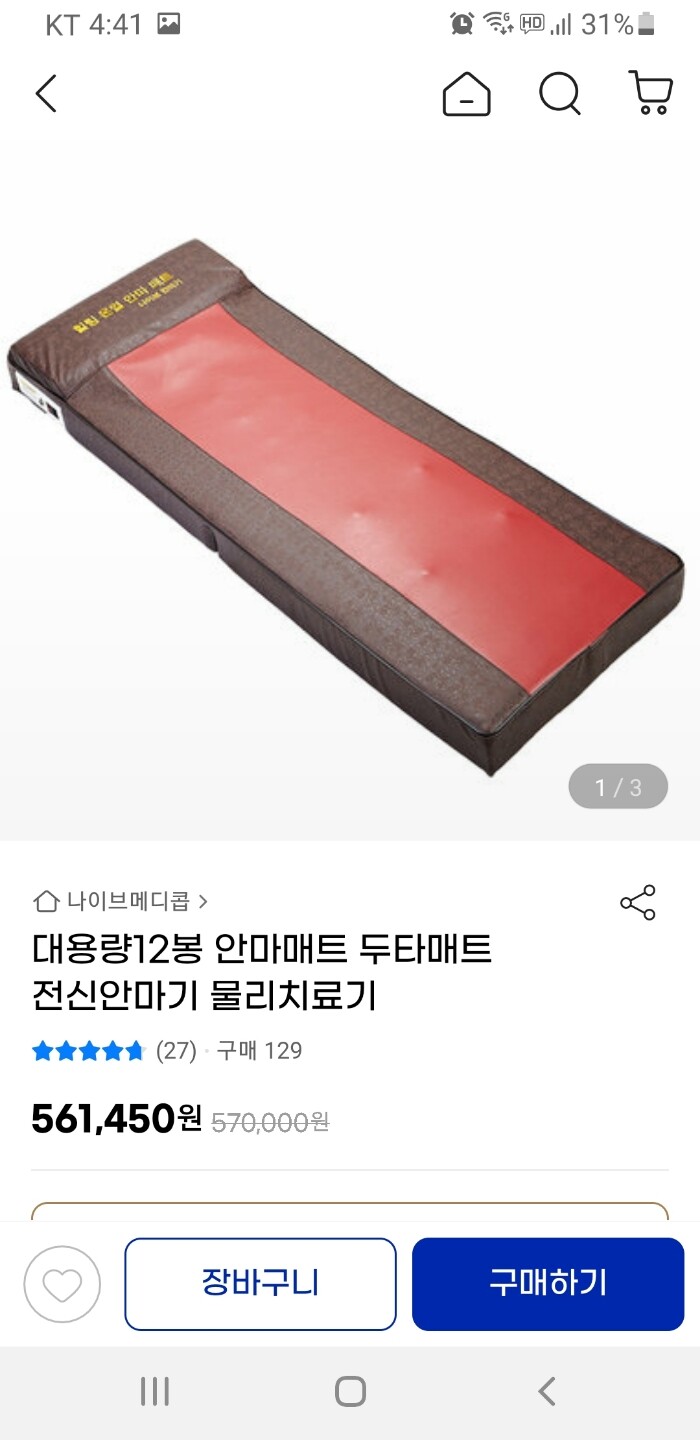This screenshot has width=700, height=1440.
Task: Tap 구매하기 to buy now
Action: (x=547, y=1284)
